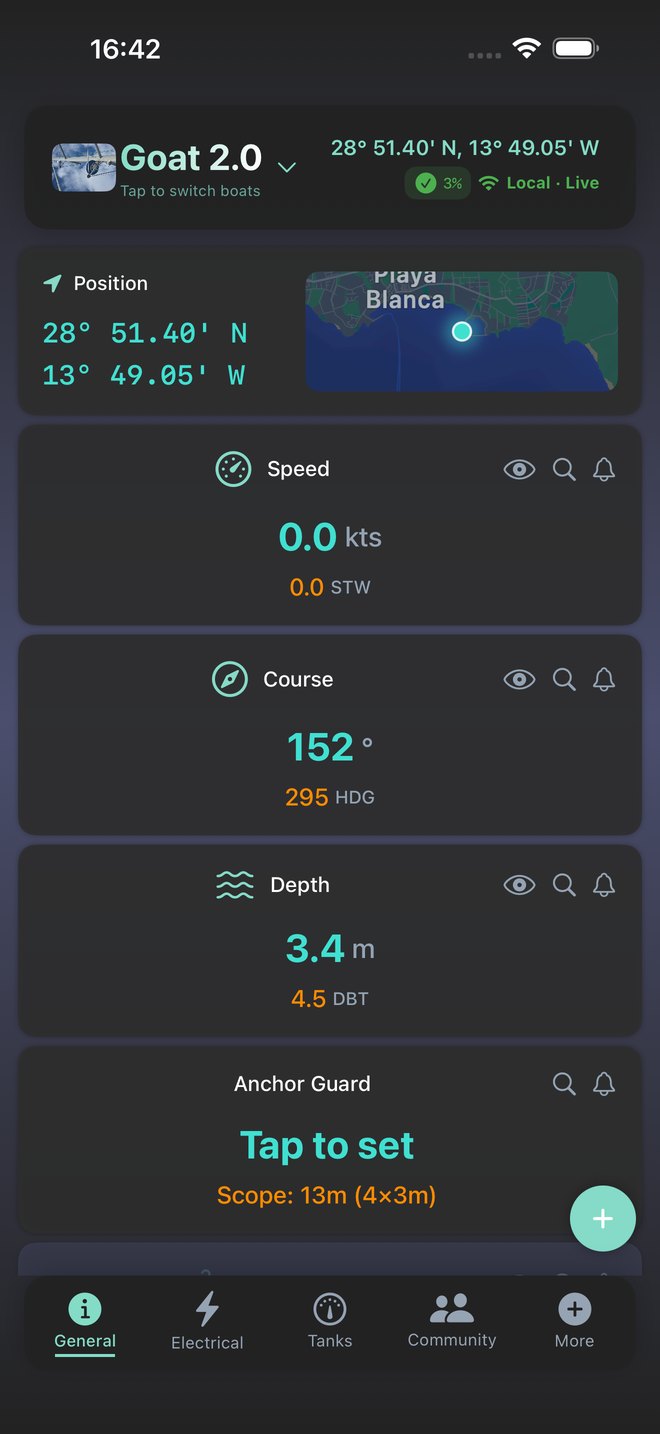Open the More tab
This screenshot has width=660, height=1434.
pos(574,1321)
